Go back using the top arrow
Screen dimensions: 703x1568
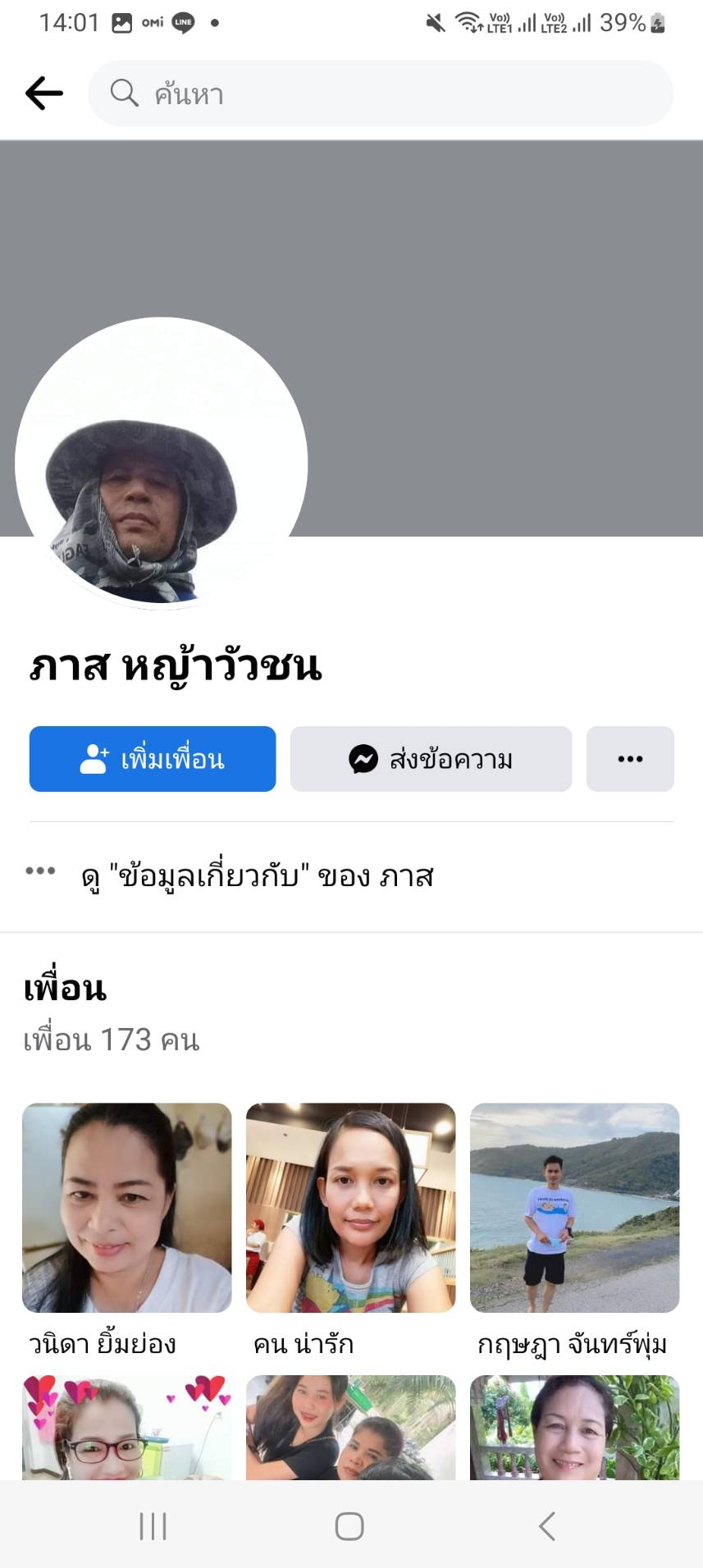44,94
